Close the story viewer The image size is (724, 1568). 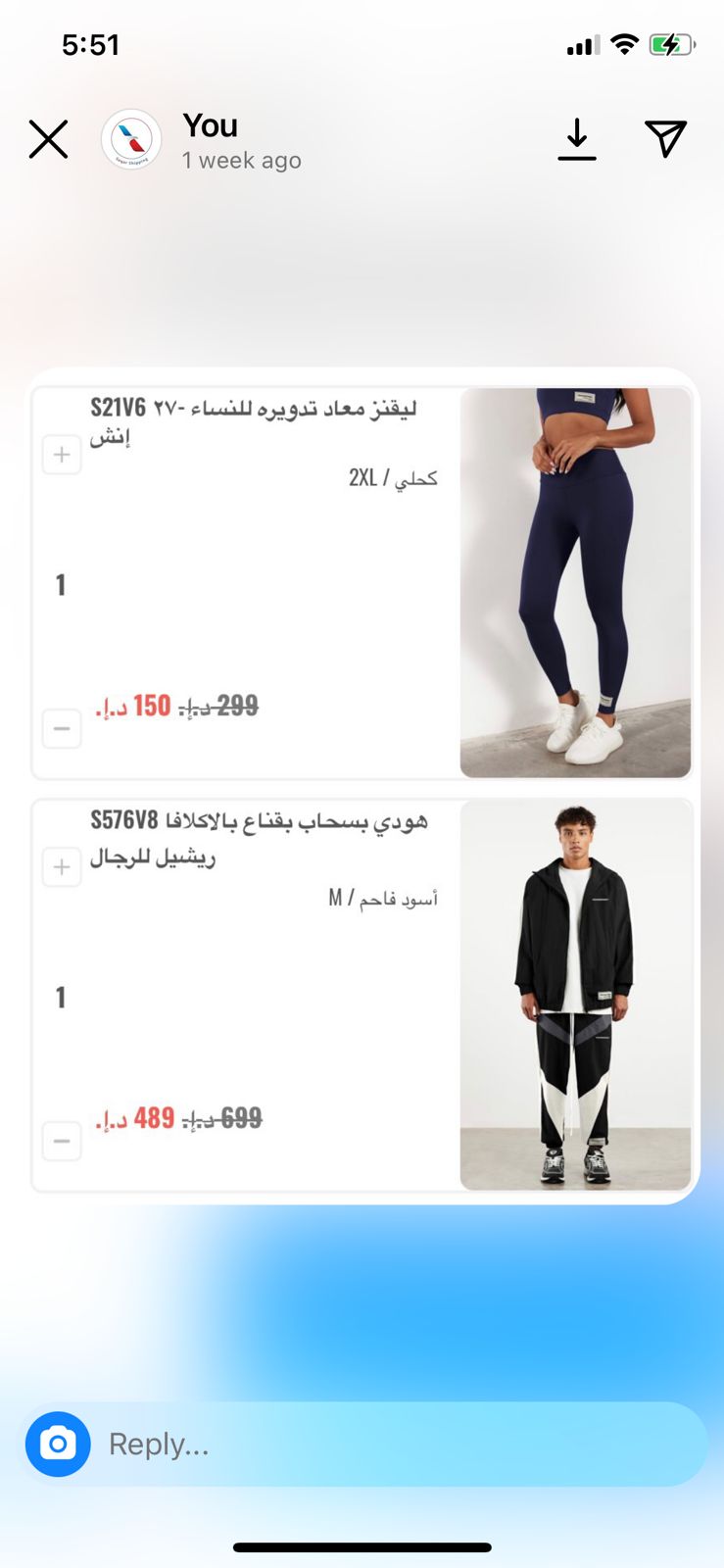tap(48, 139)
